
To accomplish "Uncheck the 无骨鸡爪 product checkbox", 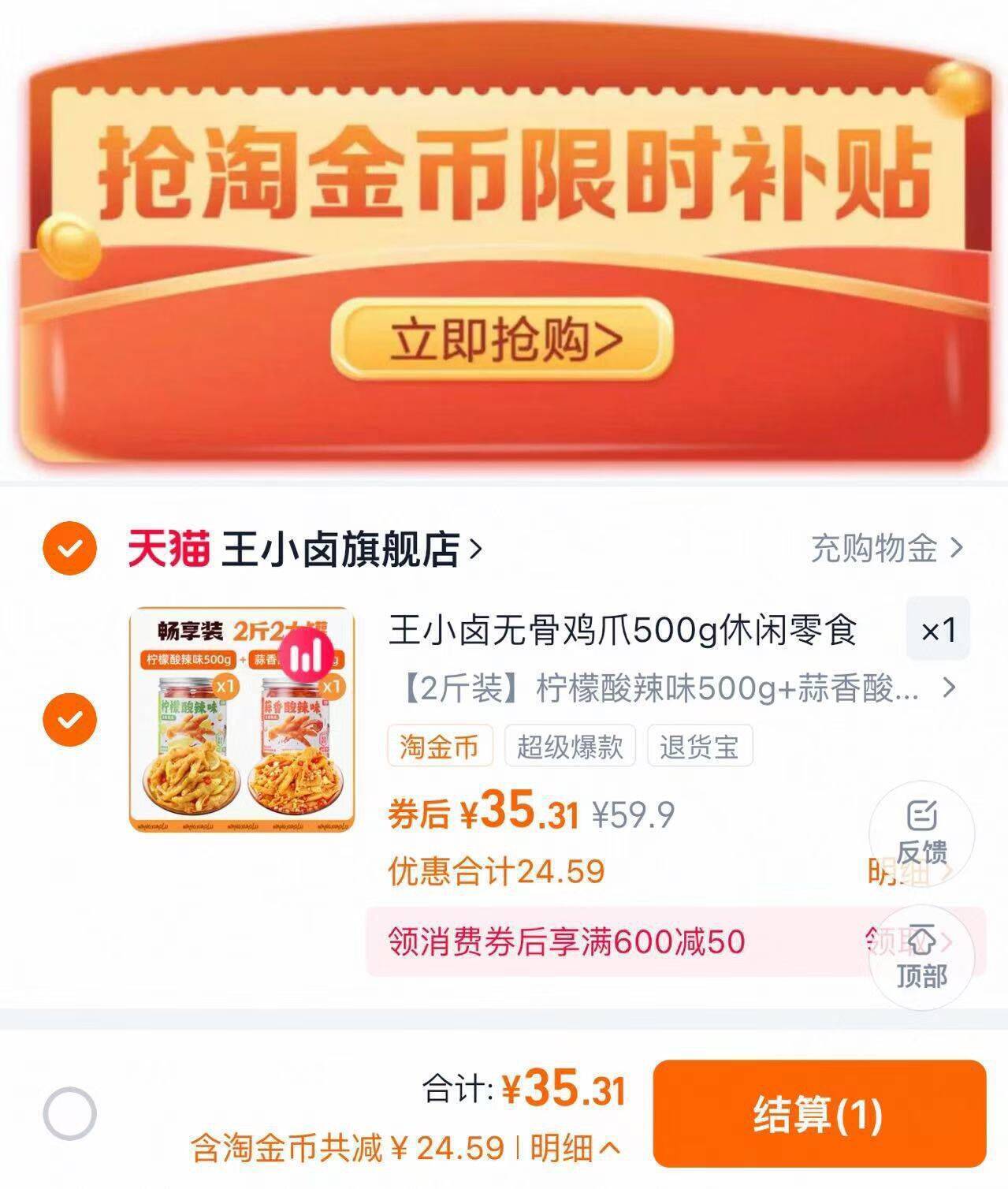I will click(69, 719).
